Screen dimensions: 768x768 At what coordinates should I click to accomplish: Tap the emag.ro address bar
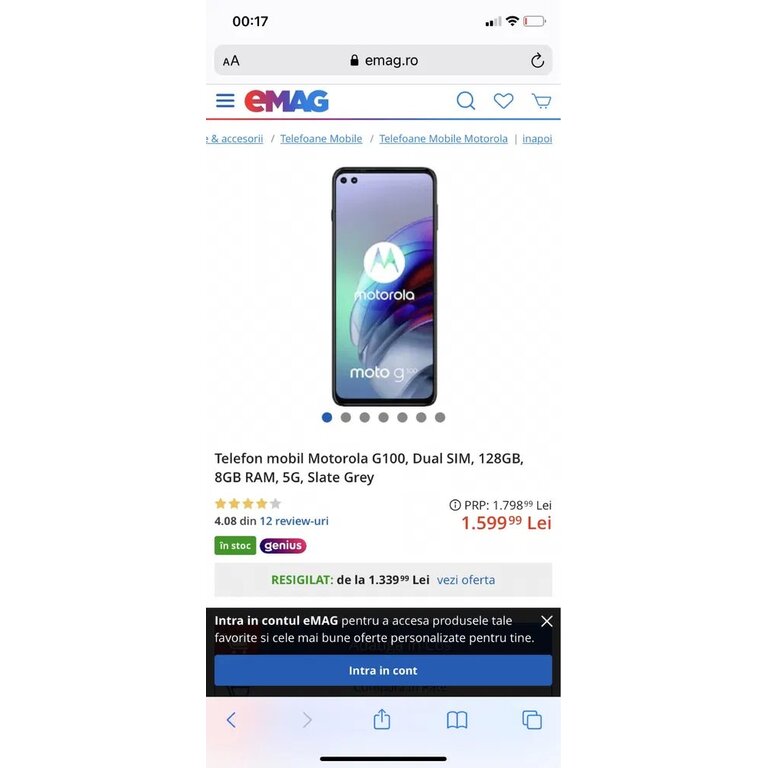pyautogui.click(x=385, y=60)
